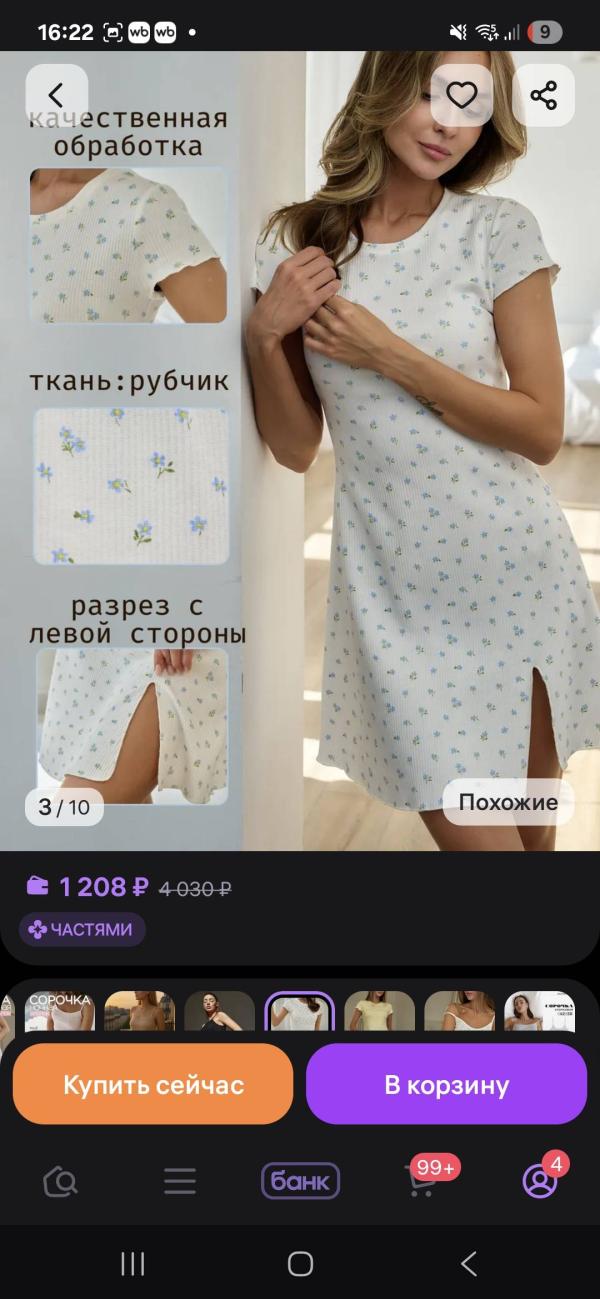Tap the system home button

click(300, 1263)
